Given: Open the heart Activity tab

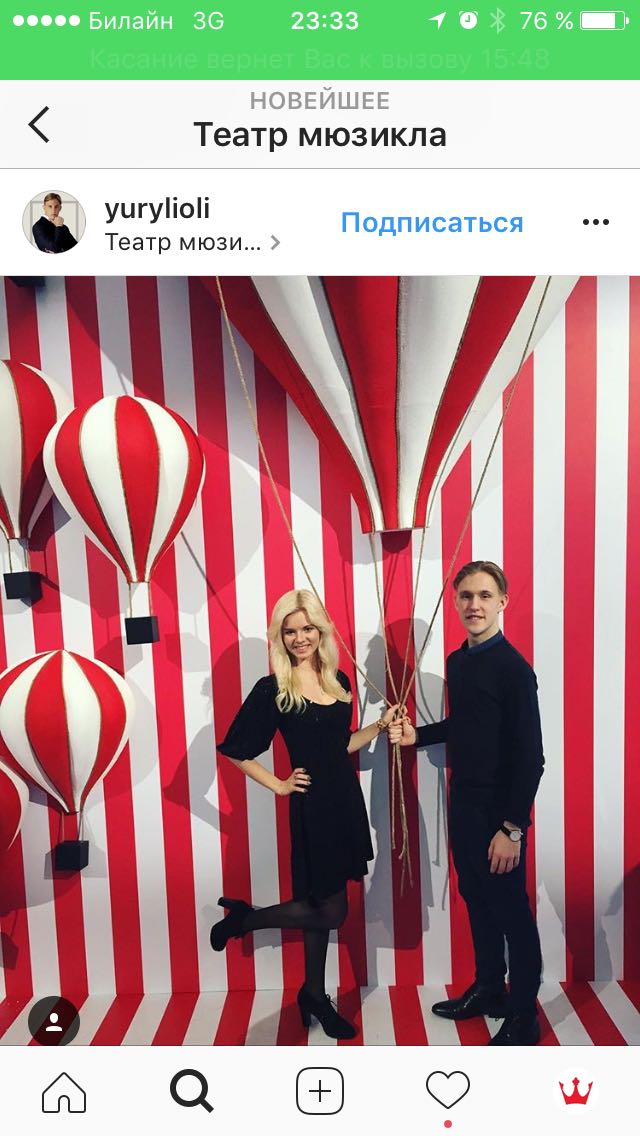Looking at the screenshot, I should (x=447, y=1090).
